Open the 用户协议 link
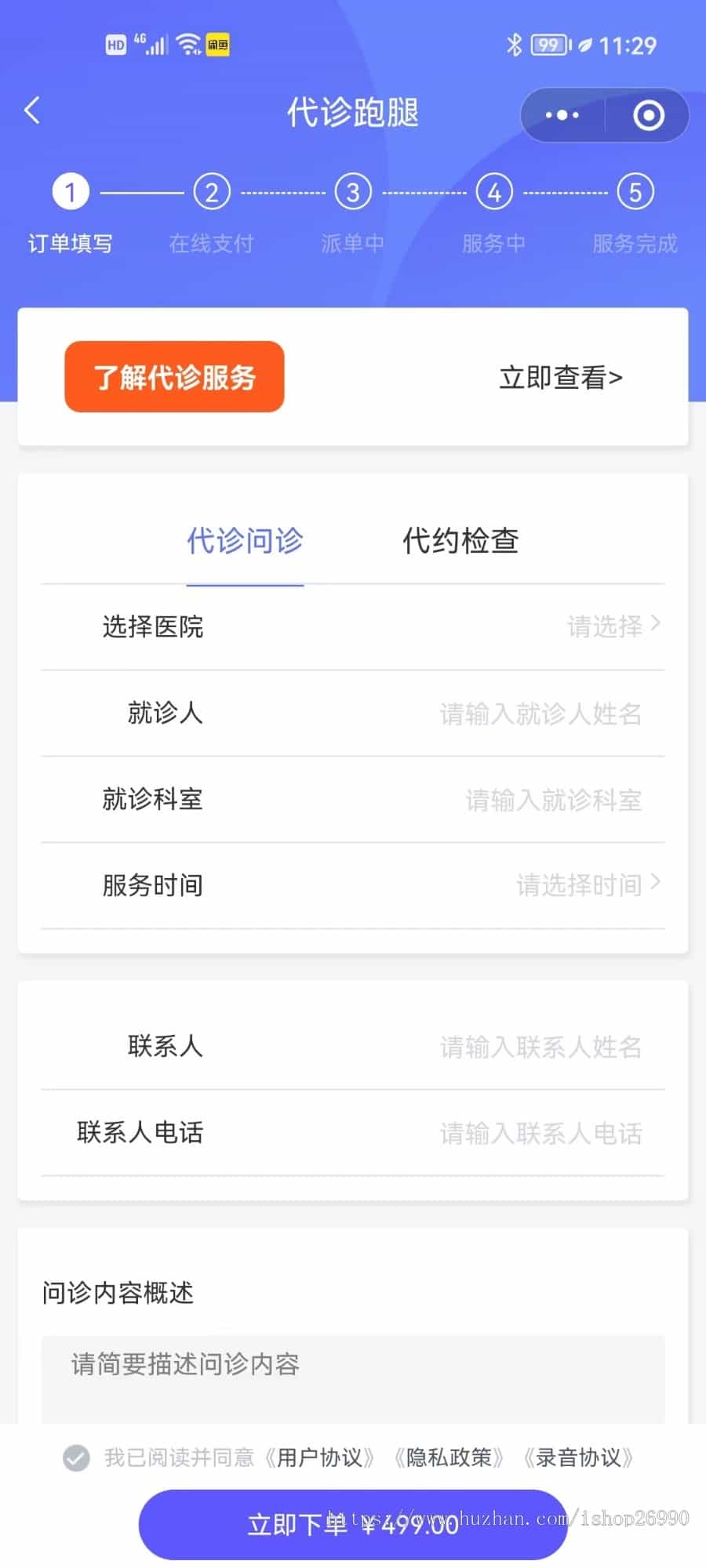 click(320, 1457)
